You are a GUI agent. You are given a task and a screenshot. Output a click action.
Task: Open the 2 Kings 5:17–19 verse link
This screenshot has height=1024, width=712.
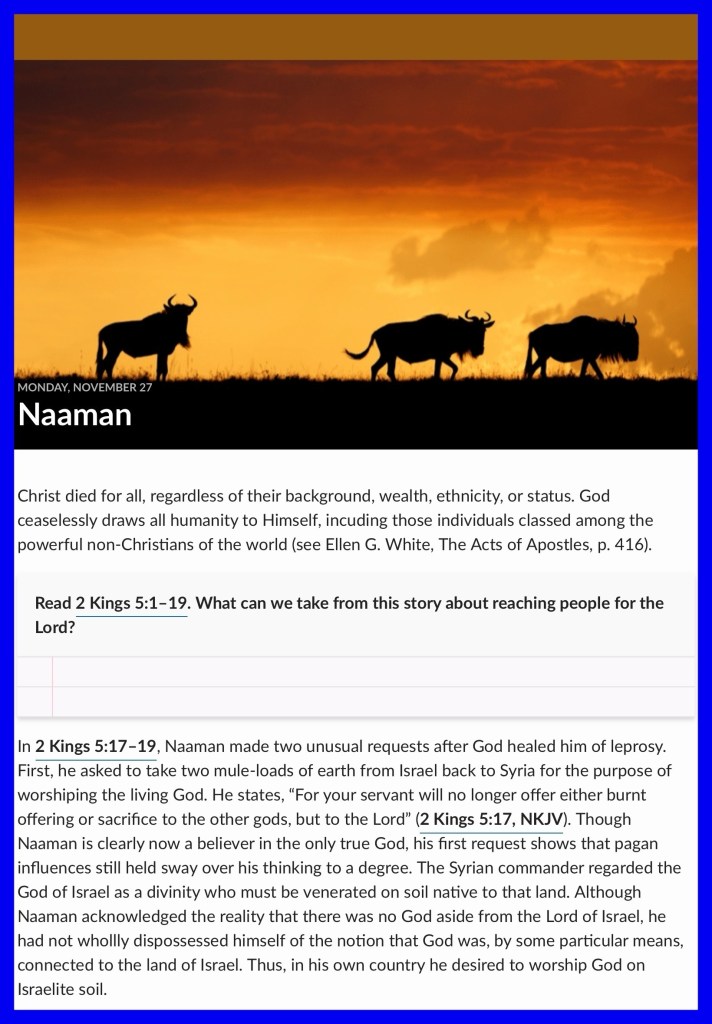[x=96, y=746]
